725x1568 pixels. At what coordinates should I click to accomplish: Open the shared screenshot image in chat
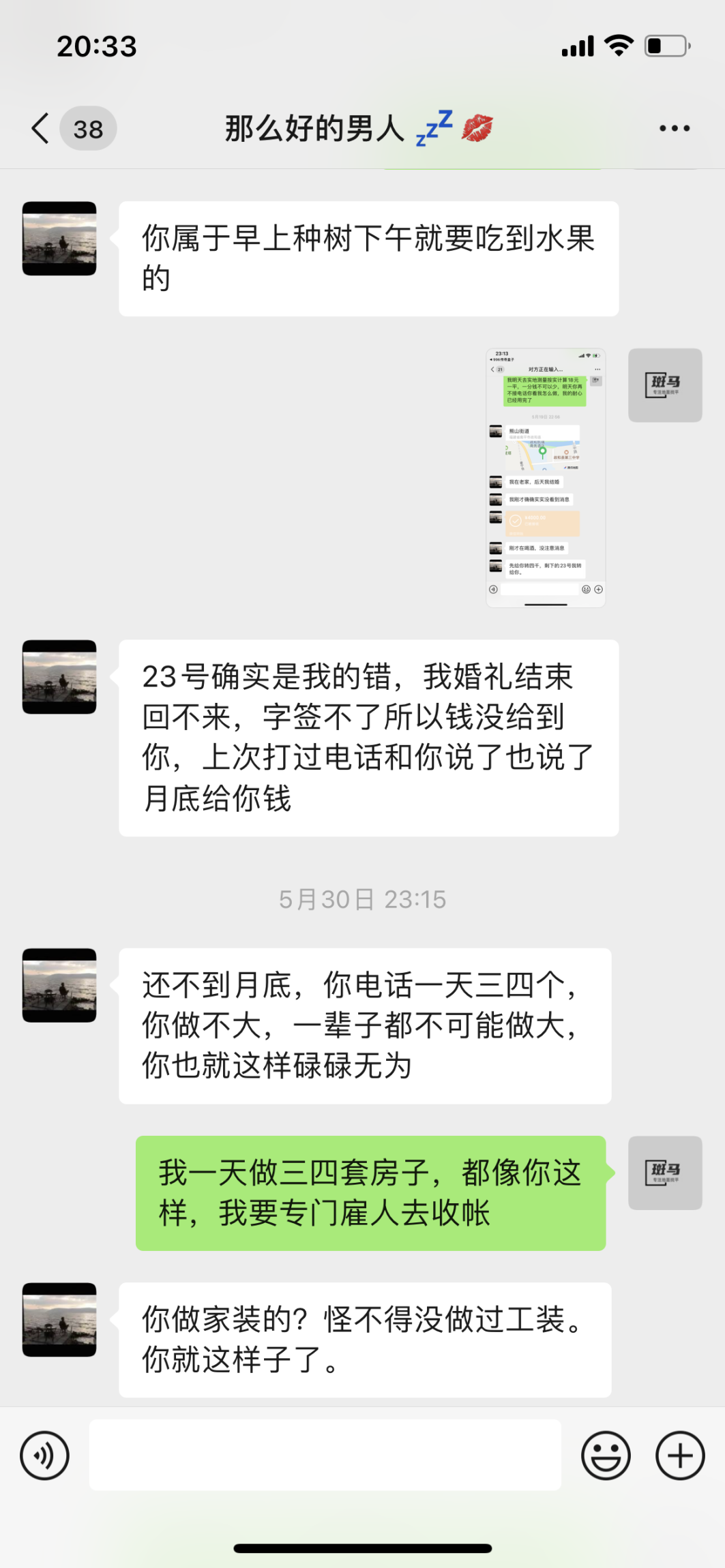point(545,477)
